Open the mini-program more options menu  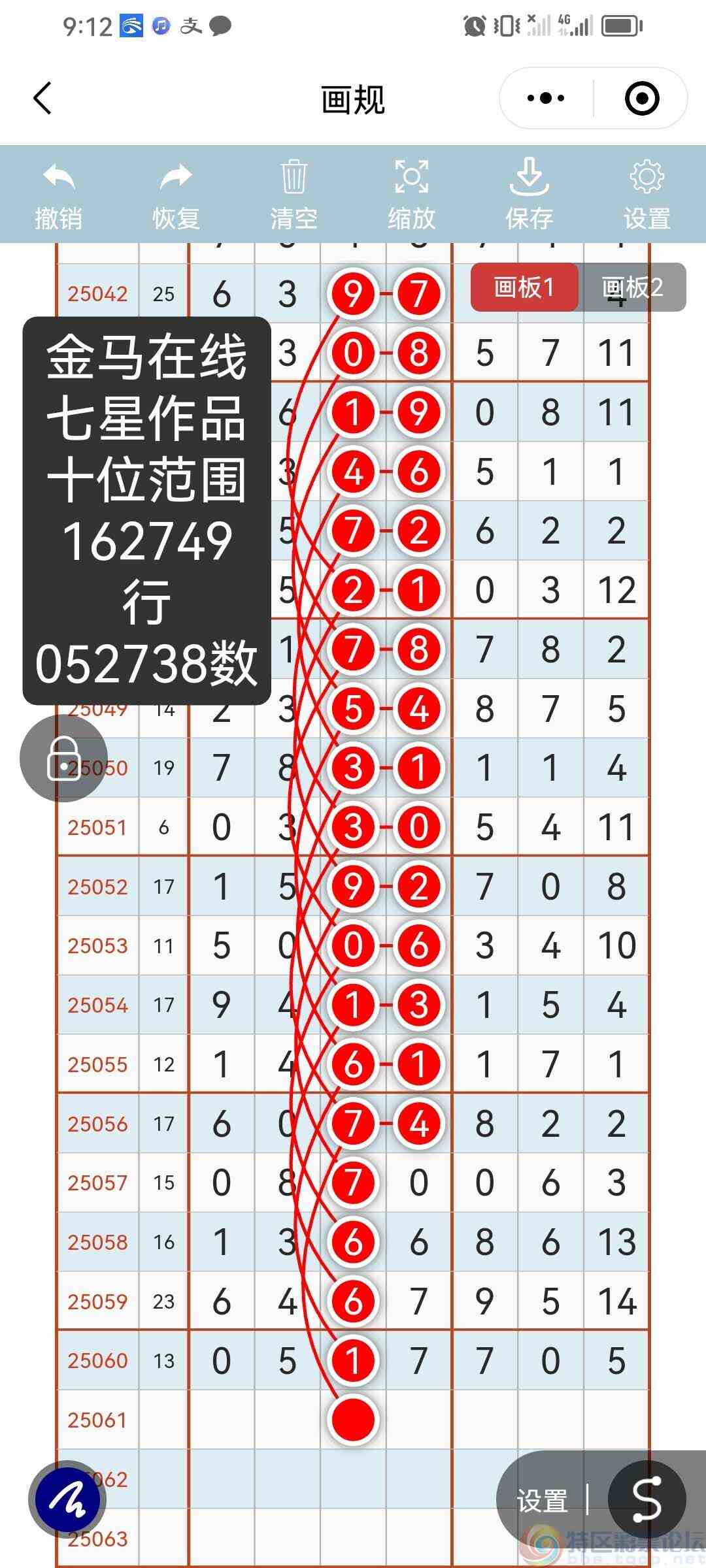(545, 98)
